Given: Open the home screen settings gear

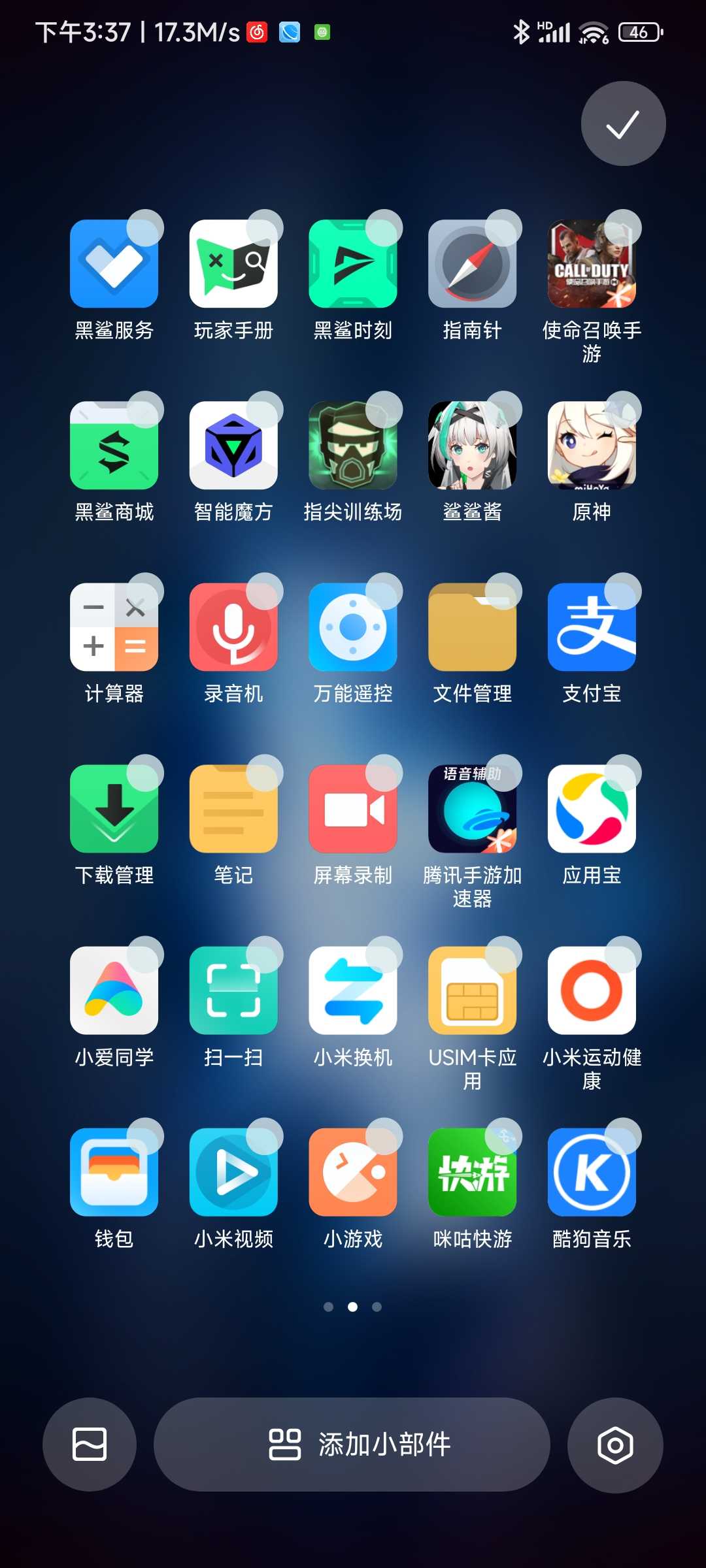Looking at the screenshot, I should 615,1445.
